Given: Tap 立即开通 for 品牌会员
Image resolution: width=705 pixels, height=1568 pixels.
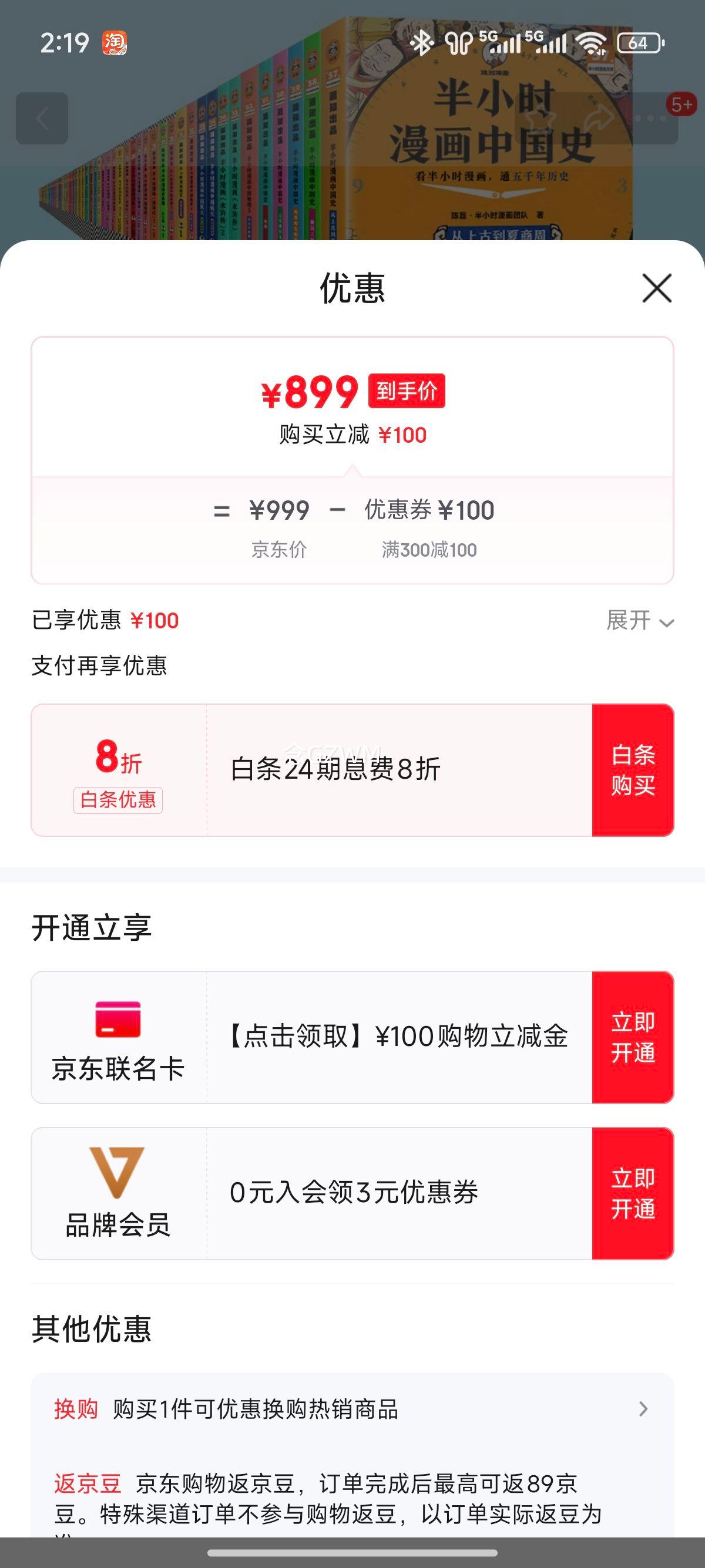Looking at the screenshot, I should [x=633, y=1194].
